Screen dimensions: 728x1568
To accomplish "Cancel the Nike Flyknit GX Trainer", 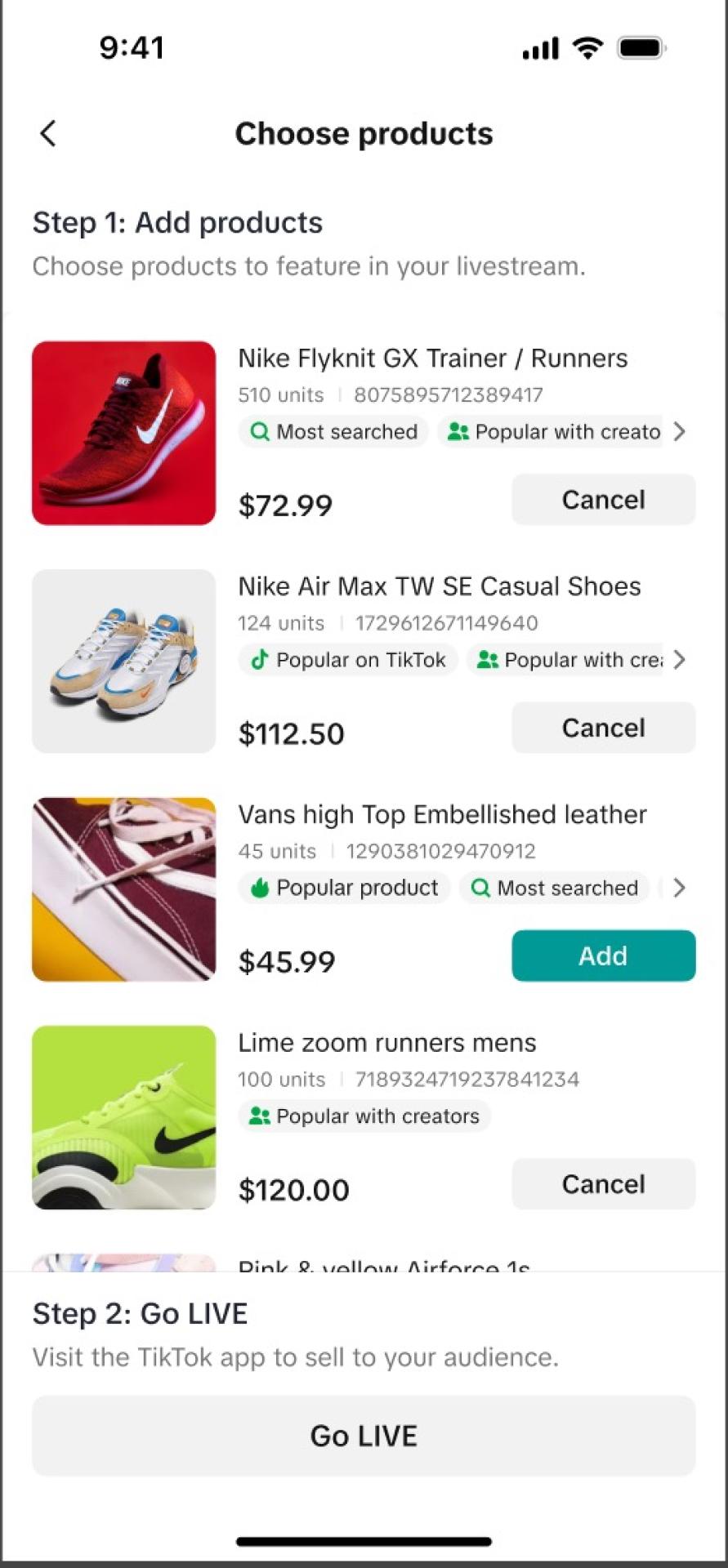I will [x=603, y=499].
